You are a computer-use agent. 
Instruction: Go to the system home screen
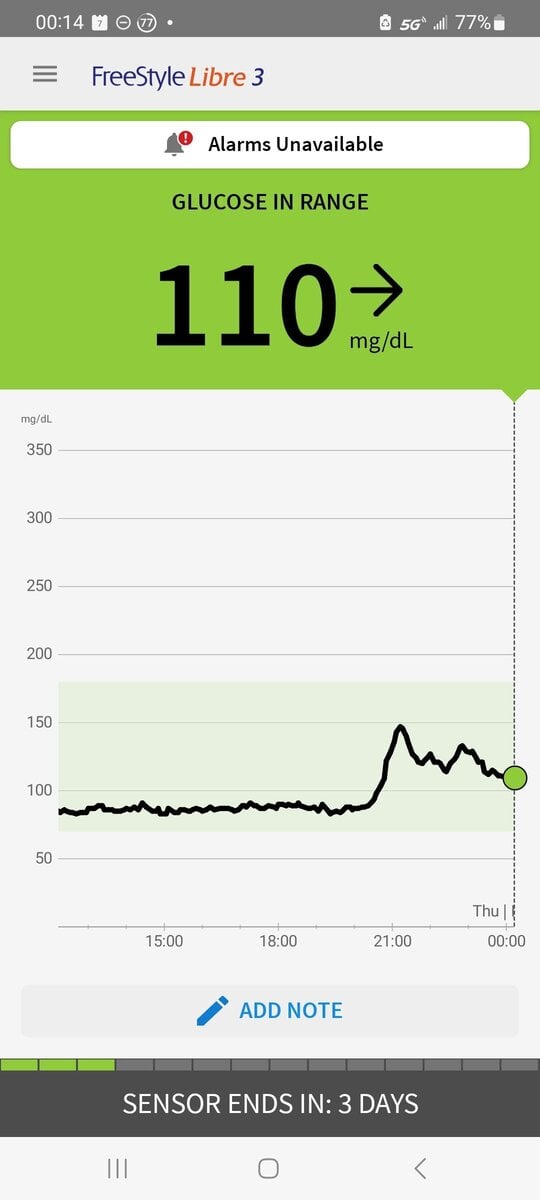268,1167
